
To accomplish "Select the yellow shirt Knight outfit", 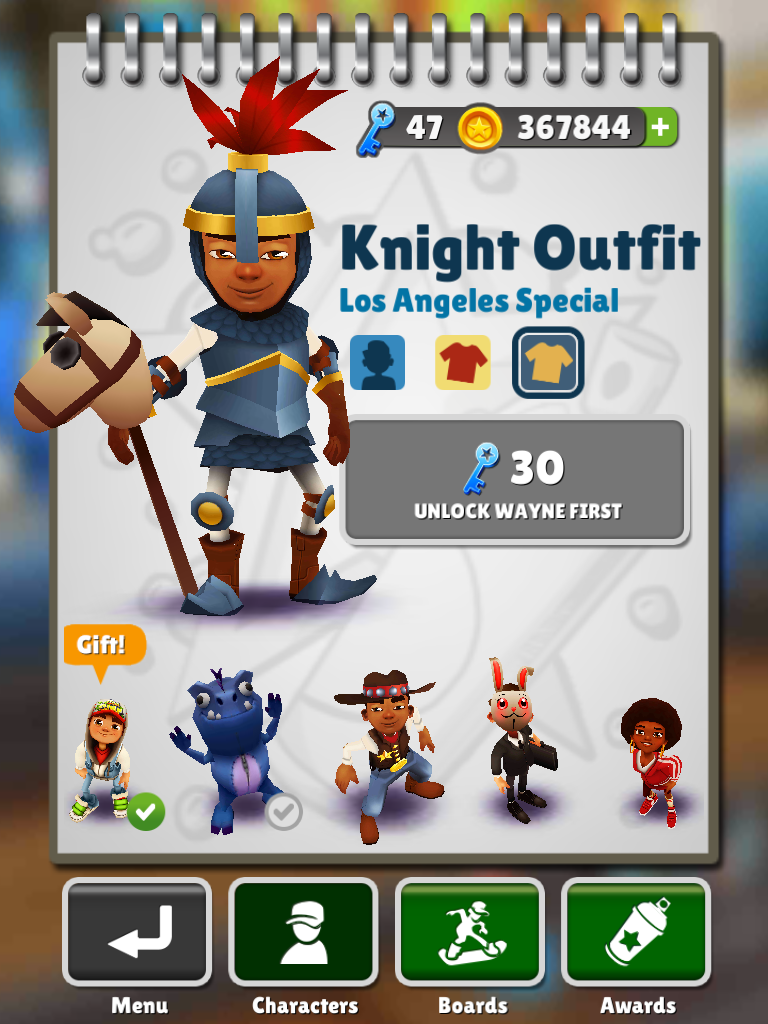I will 548,362.
